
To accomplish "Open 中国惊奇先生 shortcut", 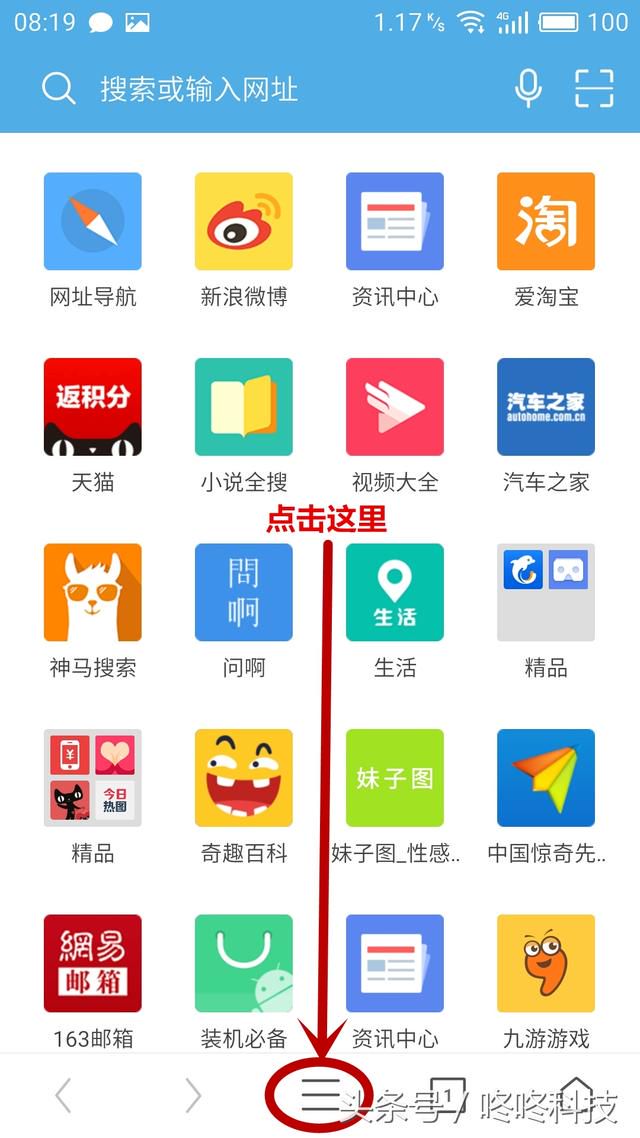I will click(546, 778).
